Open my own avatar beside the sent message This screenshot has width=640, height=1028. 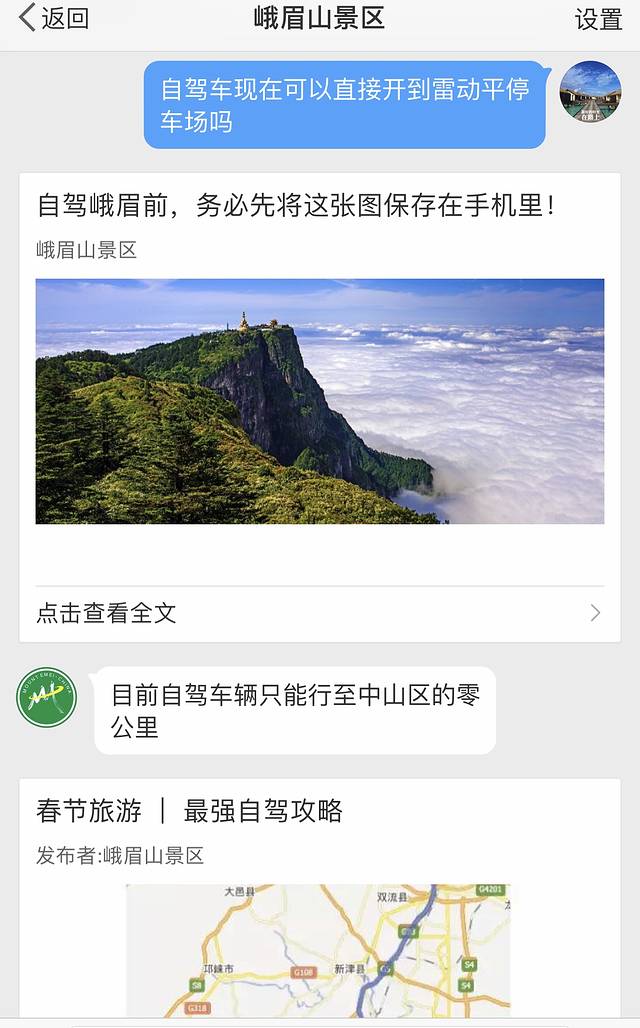point(590,91)
